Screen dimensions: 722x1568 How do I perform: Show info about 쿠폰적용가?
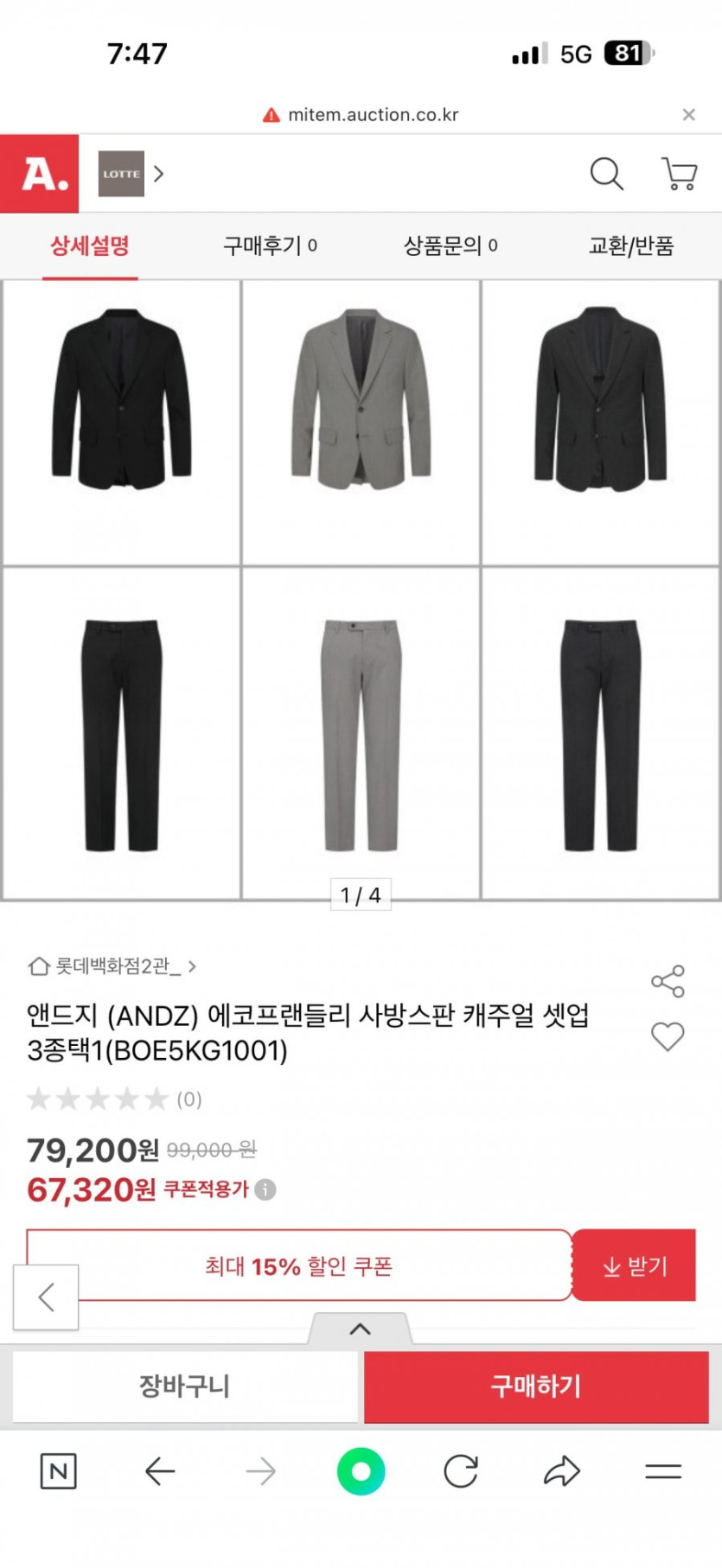click(x=265, y=1189)
